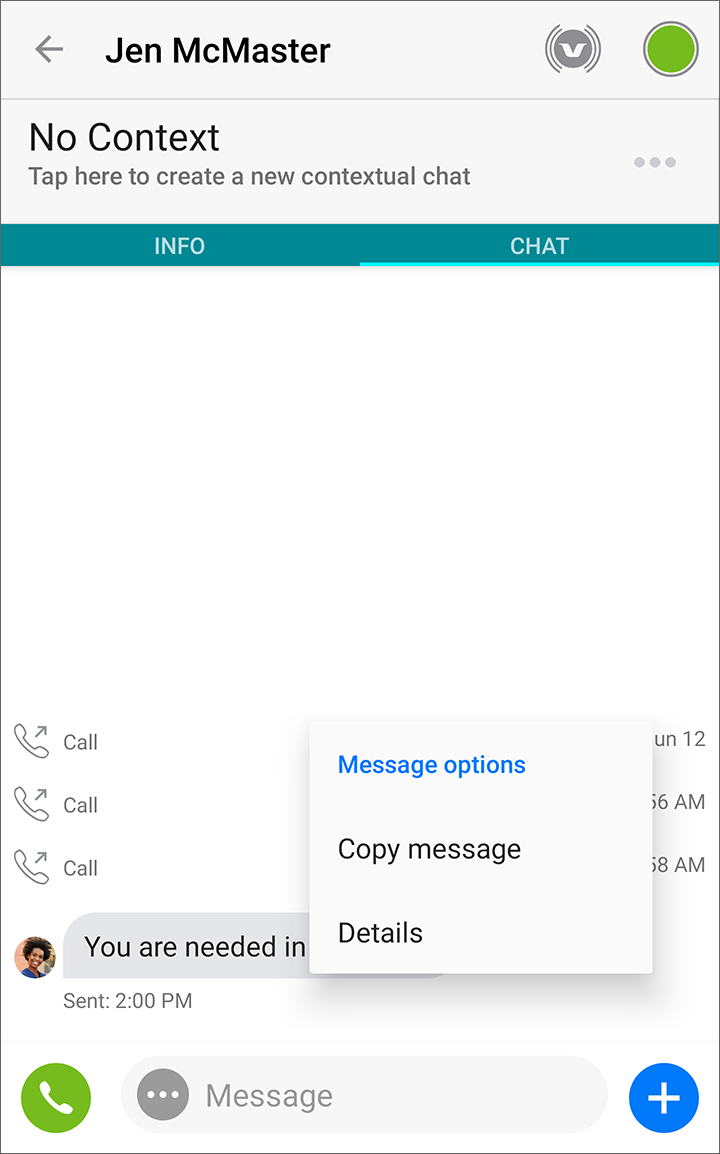Select the CHAT tab
720x1154 pixels.
point(539,246)
